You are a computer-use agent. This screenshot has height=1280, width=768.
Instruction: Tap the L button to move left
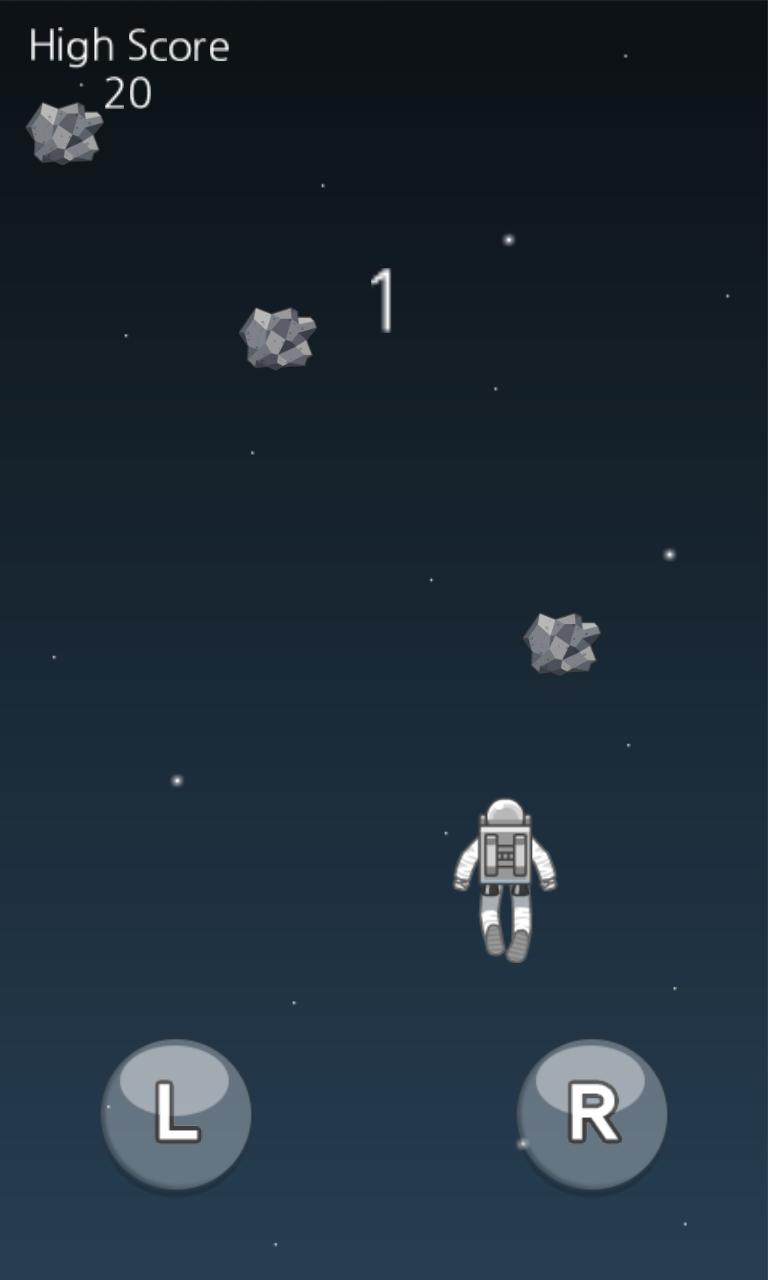pos(176,1114)
